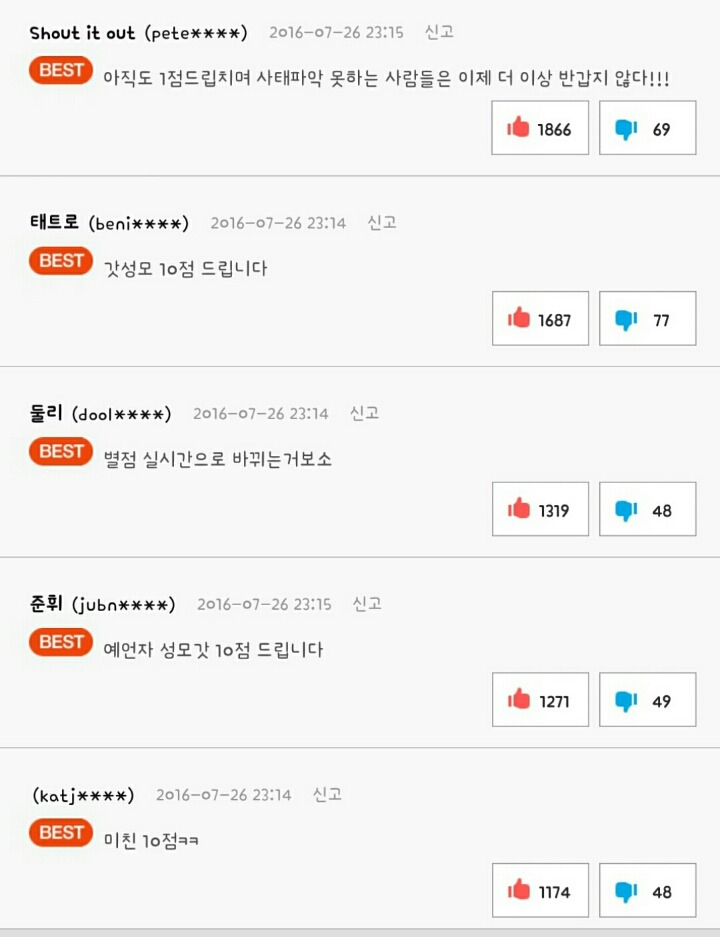Click the thumbs up icon on katj****'s comment
This screenshot has height=937, width=720.
[519, 891]
